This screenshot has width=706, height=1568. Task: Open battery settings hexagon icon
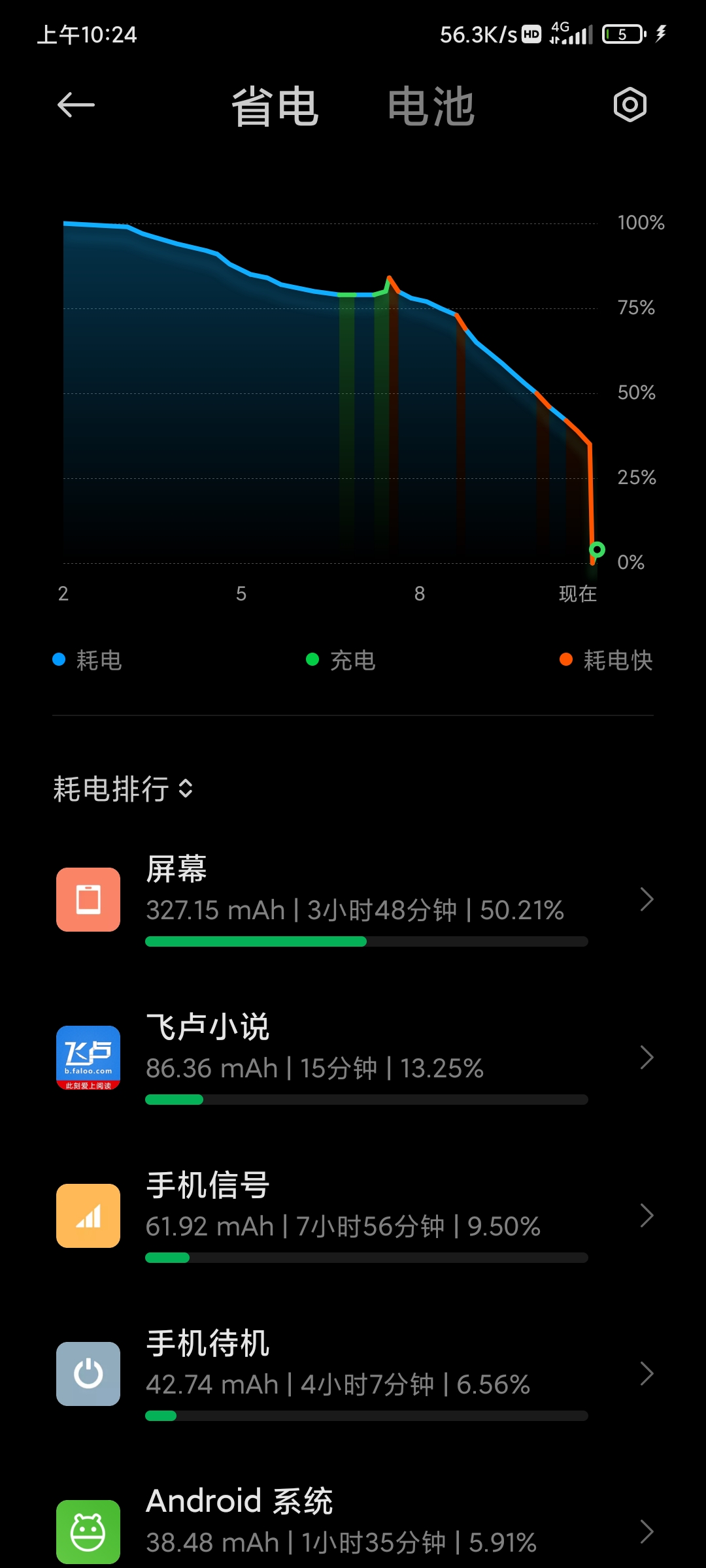click(630, 105)
